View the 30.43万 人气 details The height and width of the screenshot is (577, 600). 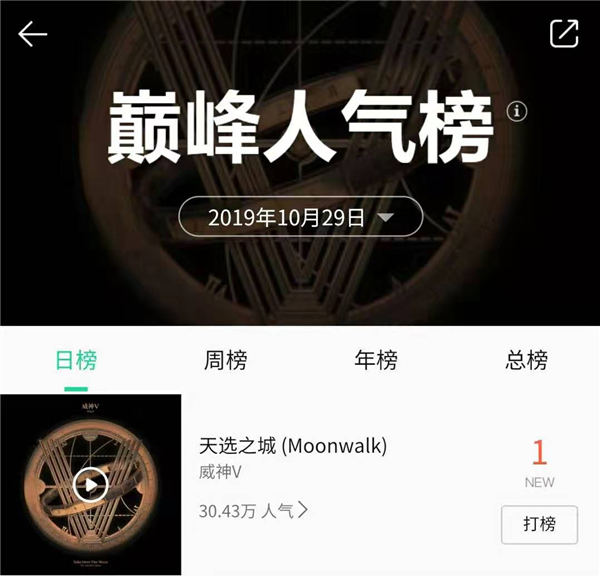click(254, 511)
